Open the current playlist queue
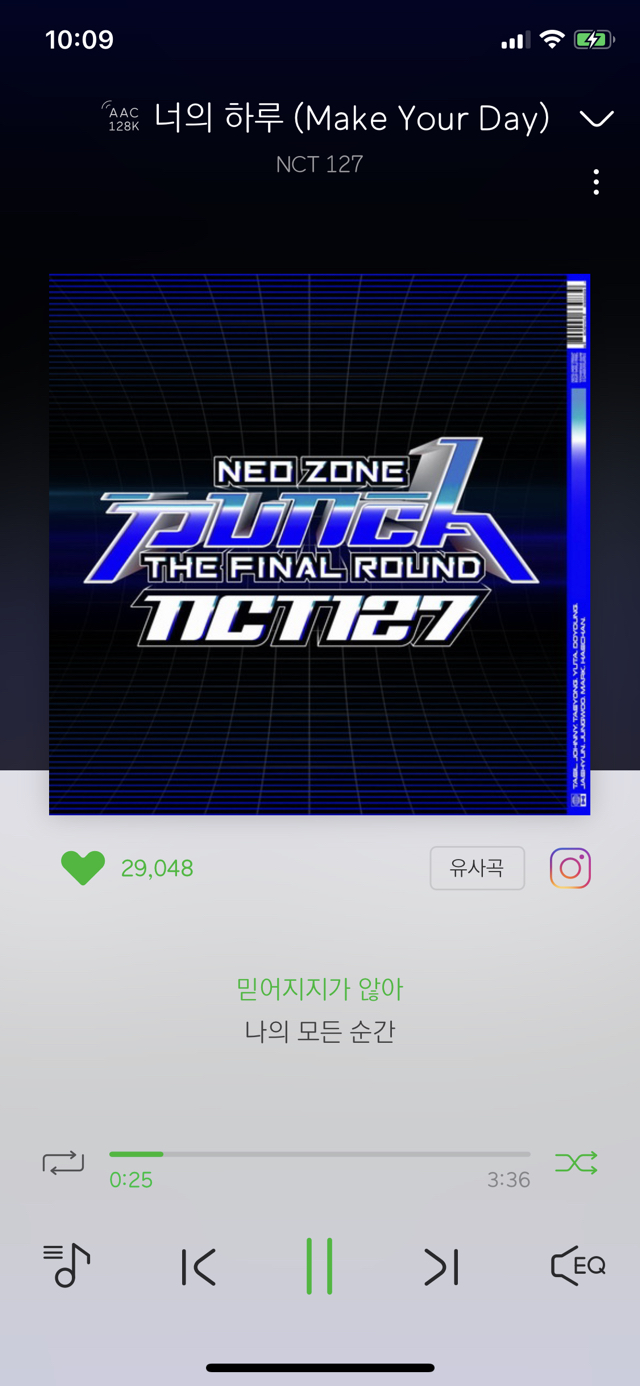Viewport: 640px width, 1386px height. point(66,1266)
